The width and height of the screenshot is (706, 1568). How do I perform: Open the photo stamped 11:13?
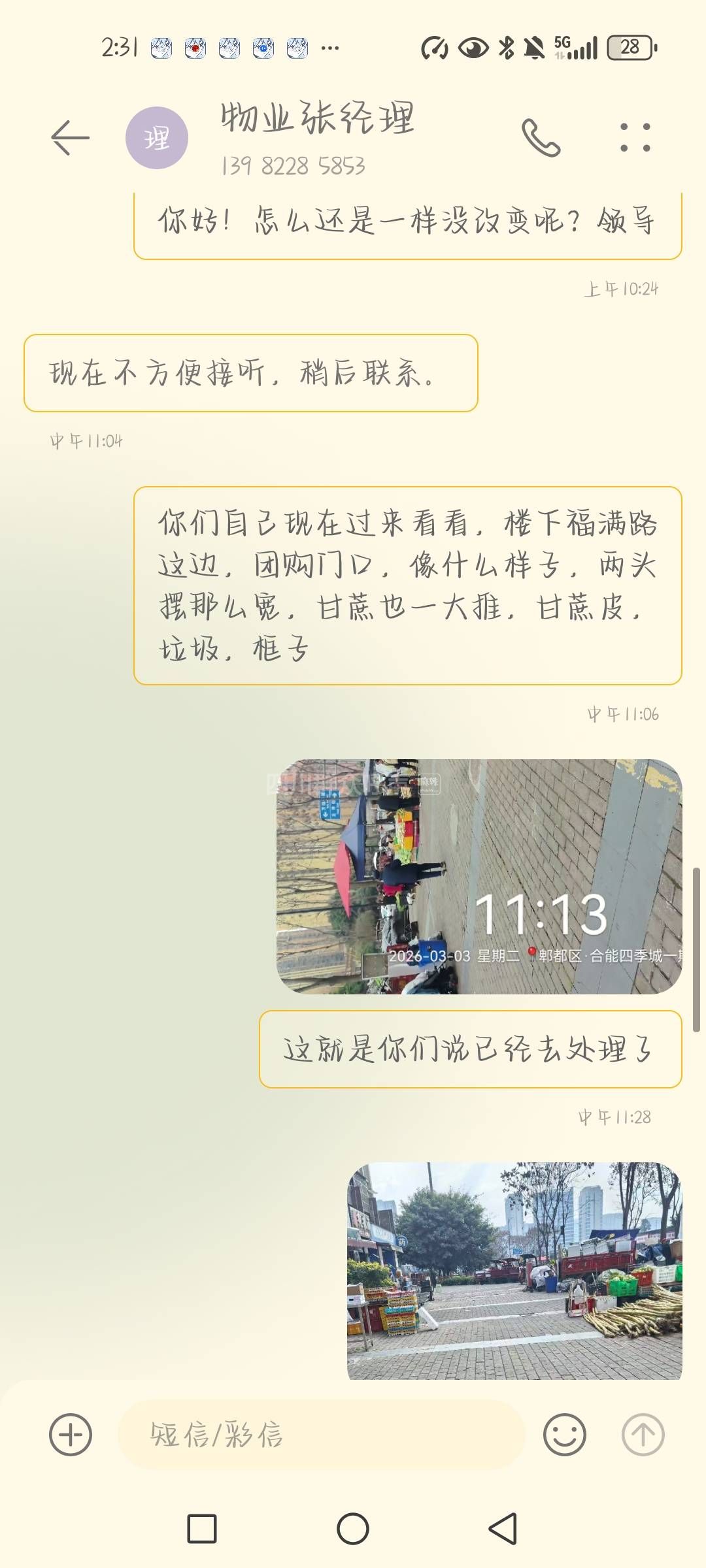(479, 876)
